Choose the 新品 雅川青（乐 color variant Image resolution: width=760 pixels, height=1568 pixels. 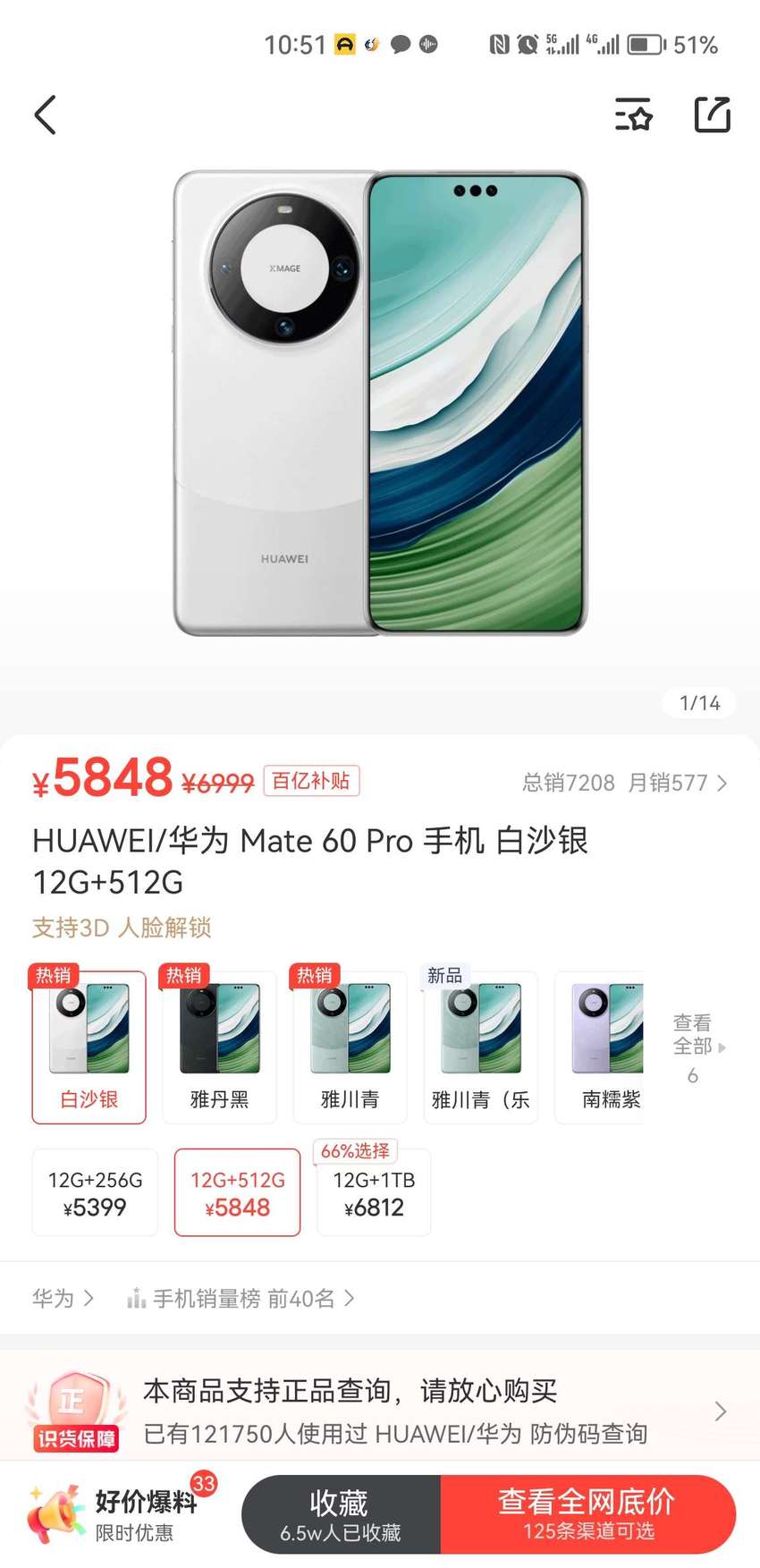[481, 1047]
